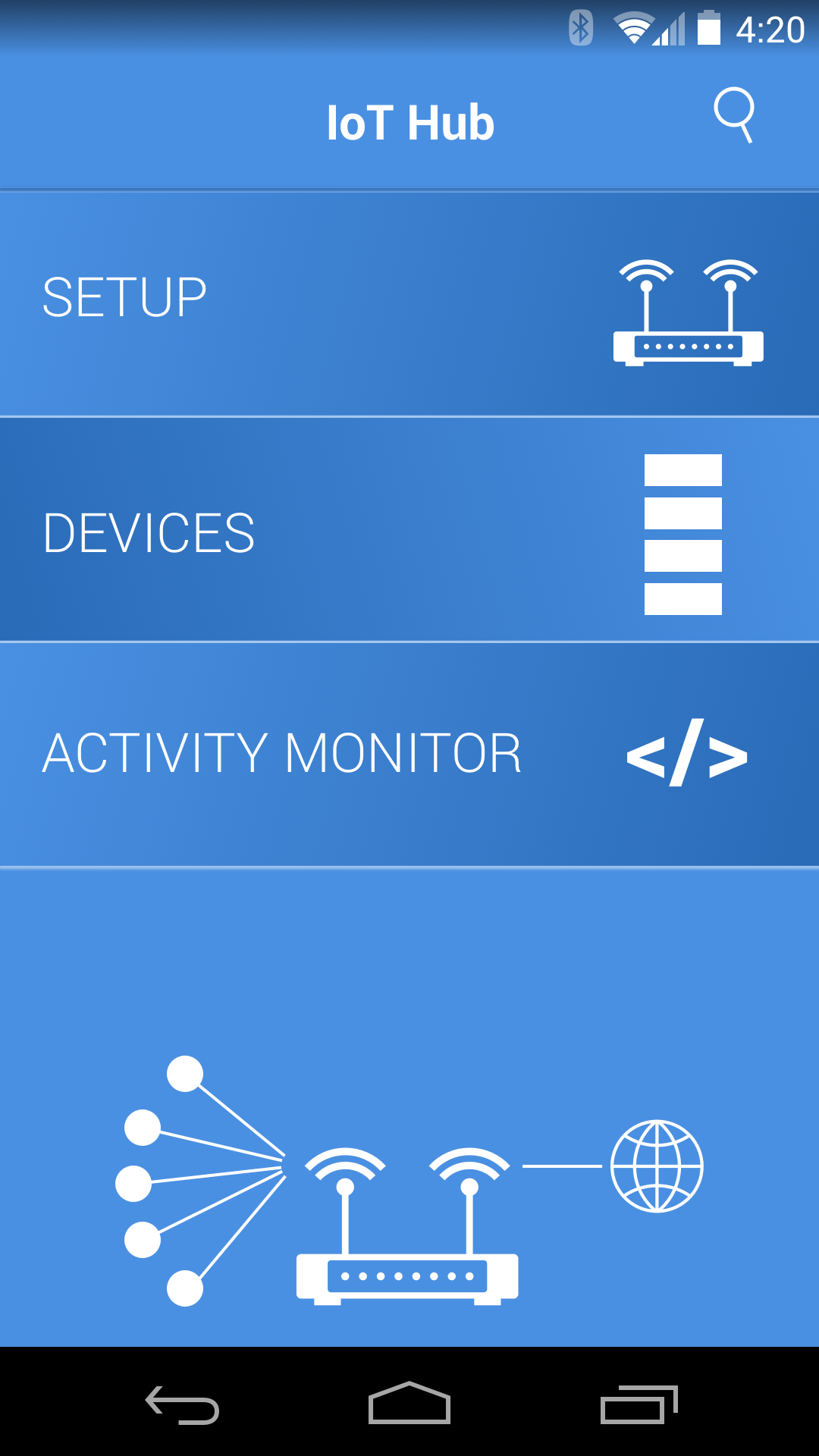Open the search magnifier icon
Screen dimensions: 819x1456
[x=734, y=116]
